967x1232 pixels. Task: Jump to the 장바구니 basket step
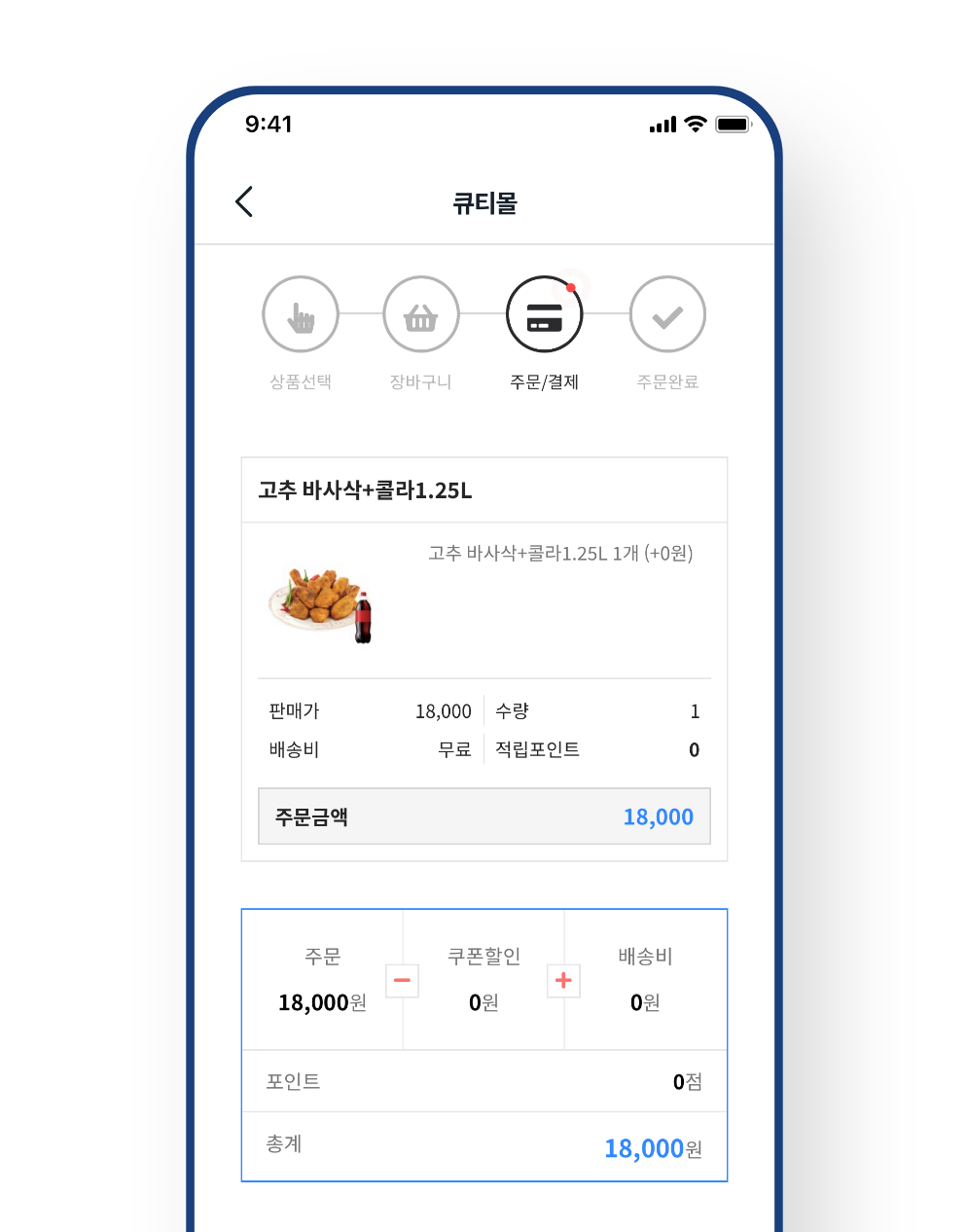point(421,314)
